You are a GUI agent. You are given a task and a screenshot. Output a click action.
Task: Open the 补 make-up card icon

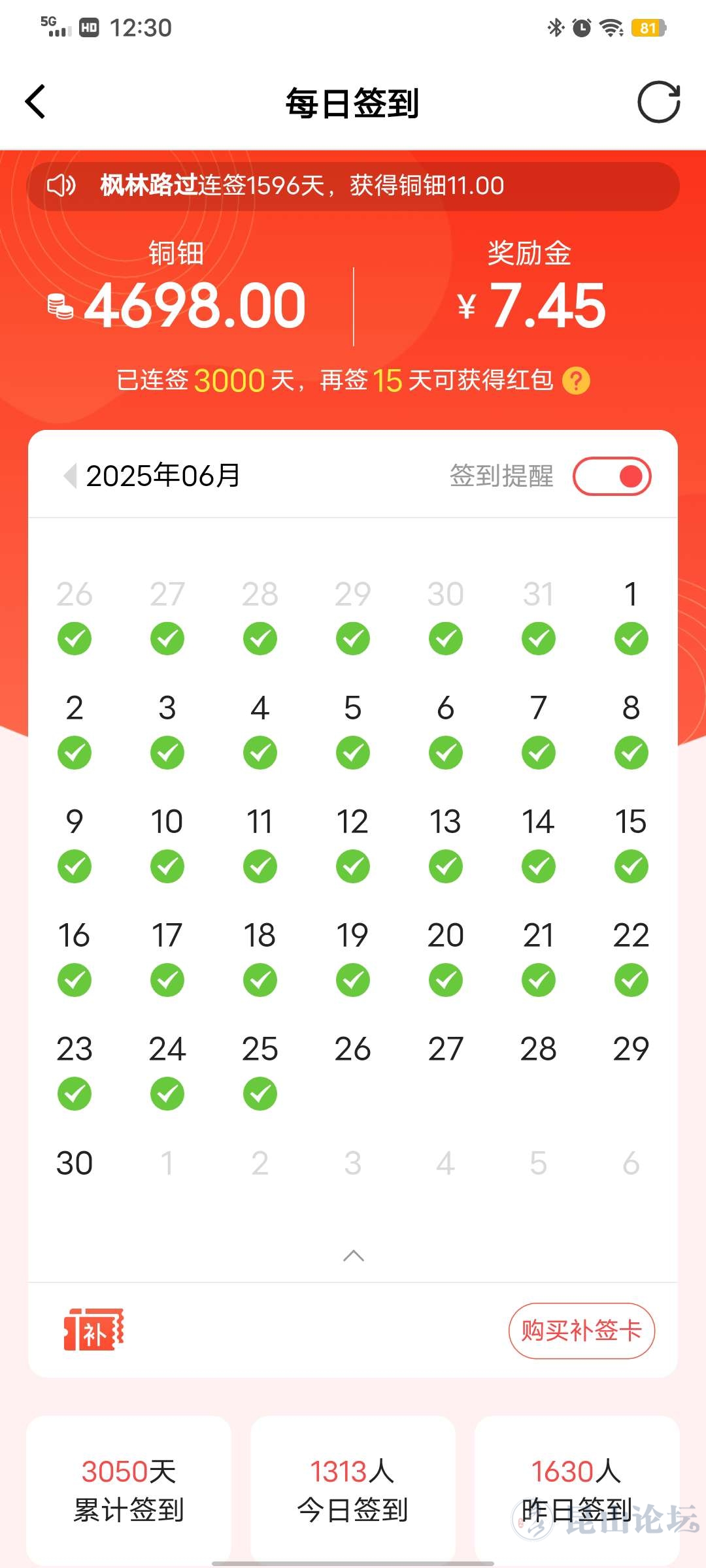pos(94,1330)
